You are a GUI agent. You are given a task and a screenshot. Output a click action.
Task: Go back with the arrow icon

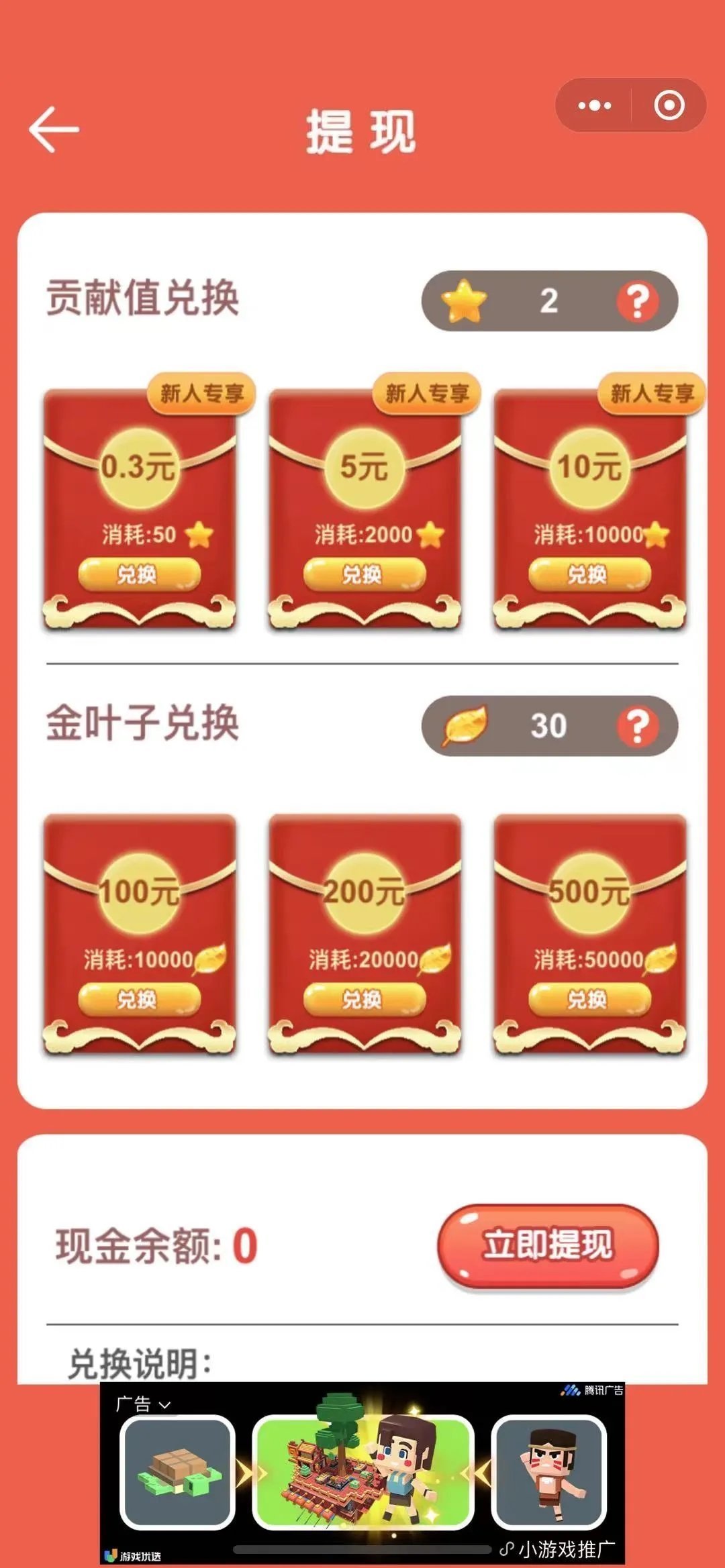click(54, 129)
